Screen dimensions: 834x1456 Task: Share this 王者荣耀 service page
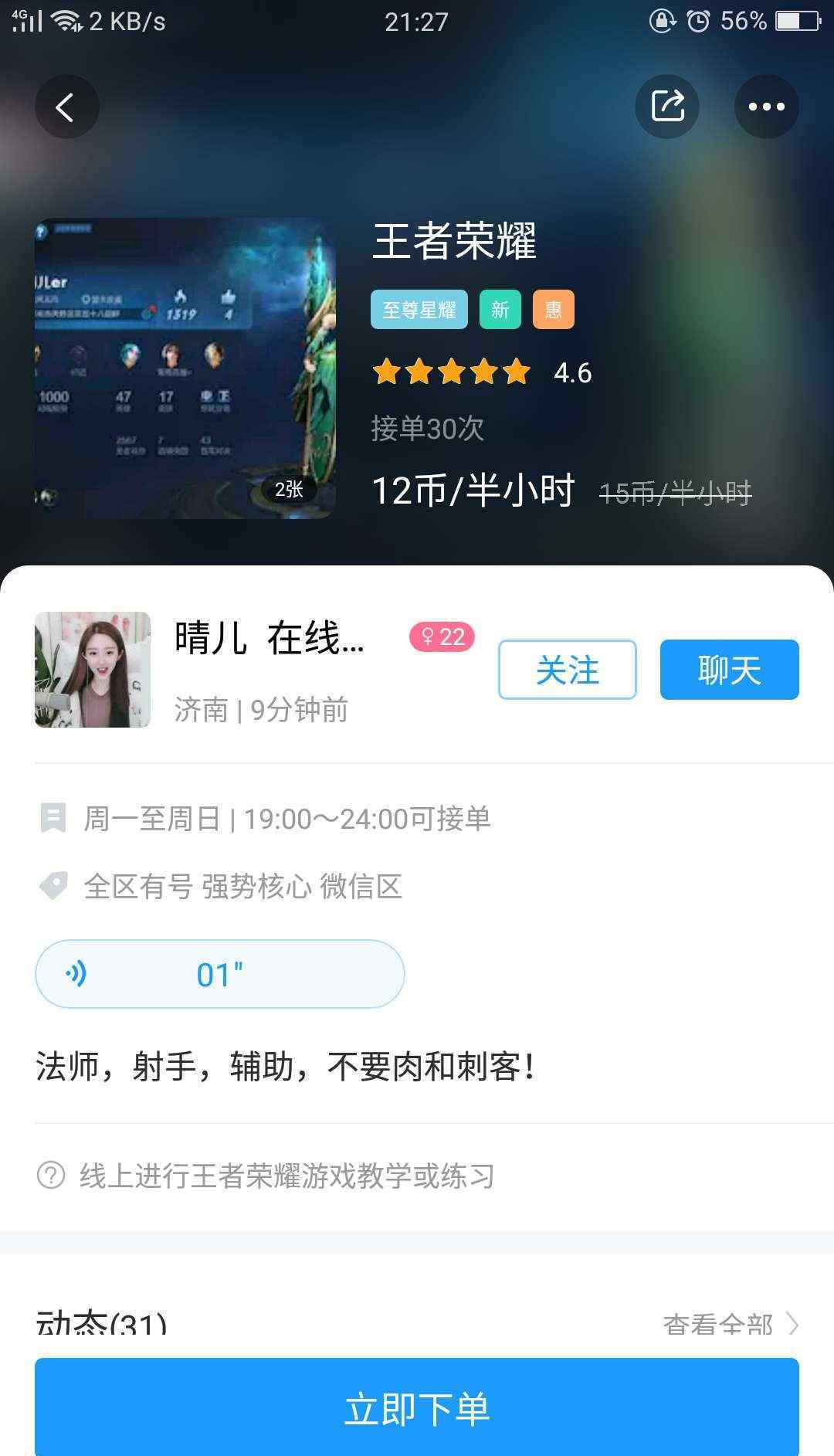click(x=667, y=107)
